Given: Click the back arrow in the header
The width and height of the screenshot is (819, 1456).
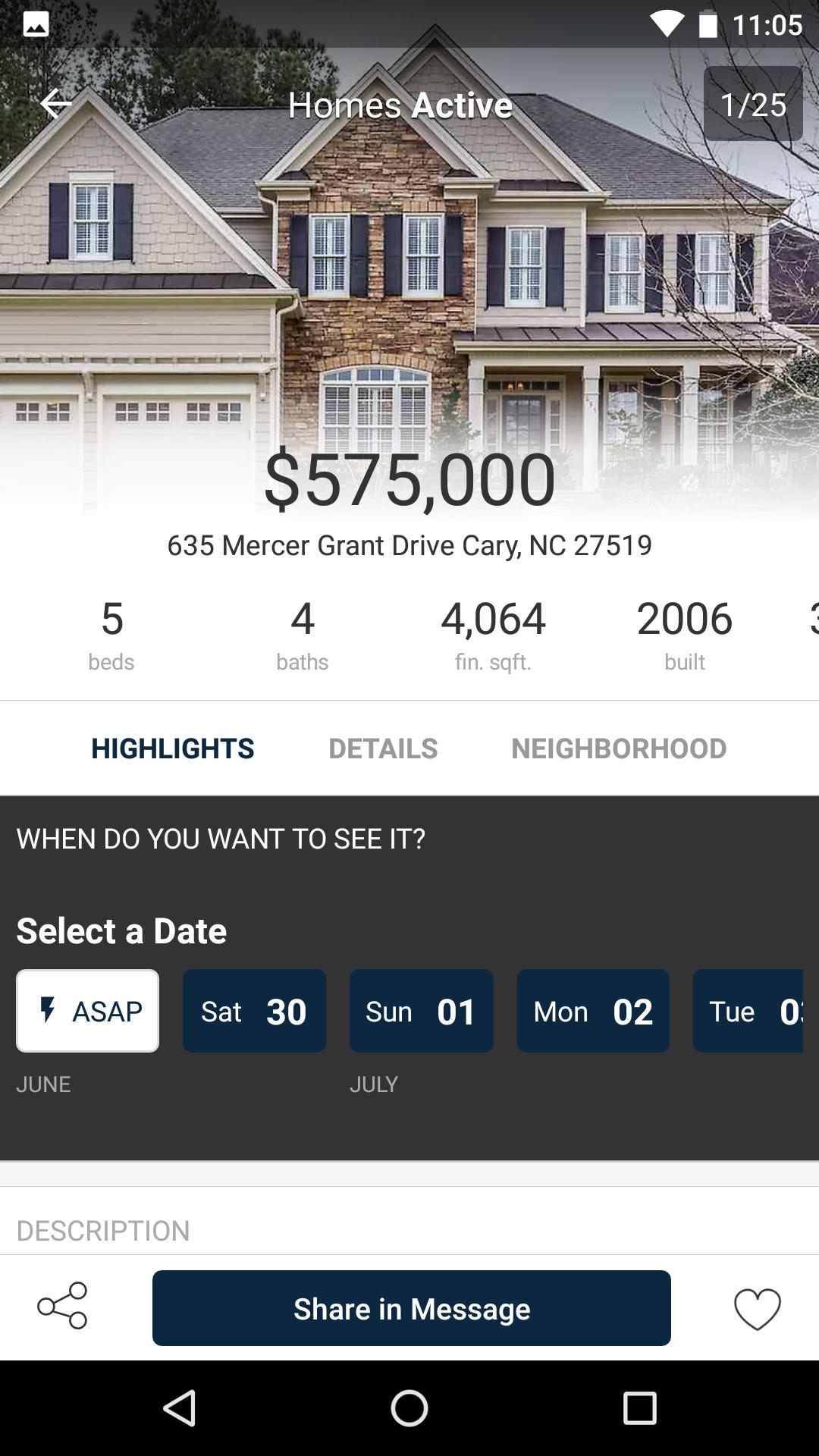Looking at the screenshot, I should point(55,104).
